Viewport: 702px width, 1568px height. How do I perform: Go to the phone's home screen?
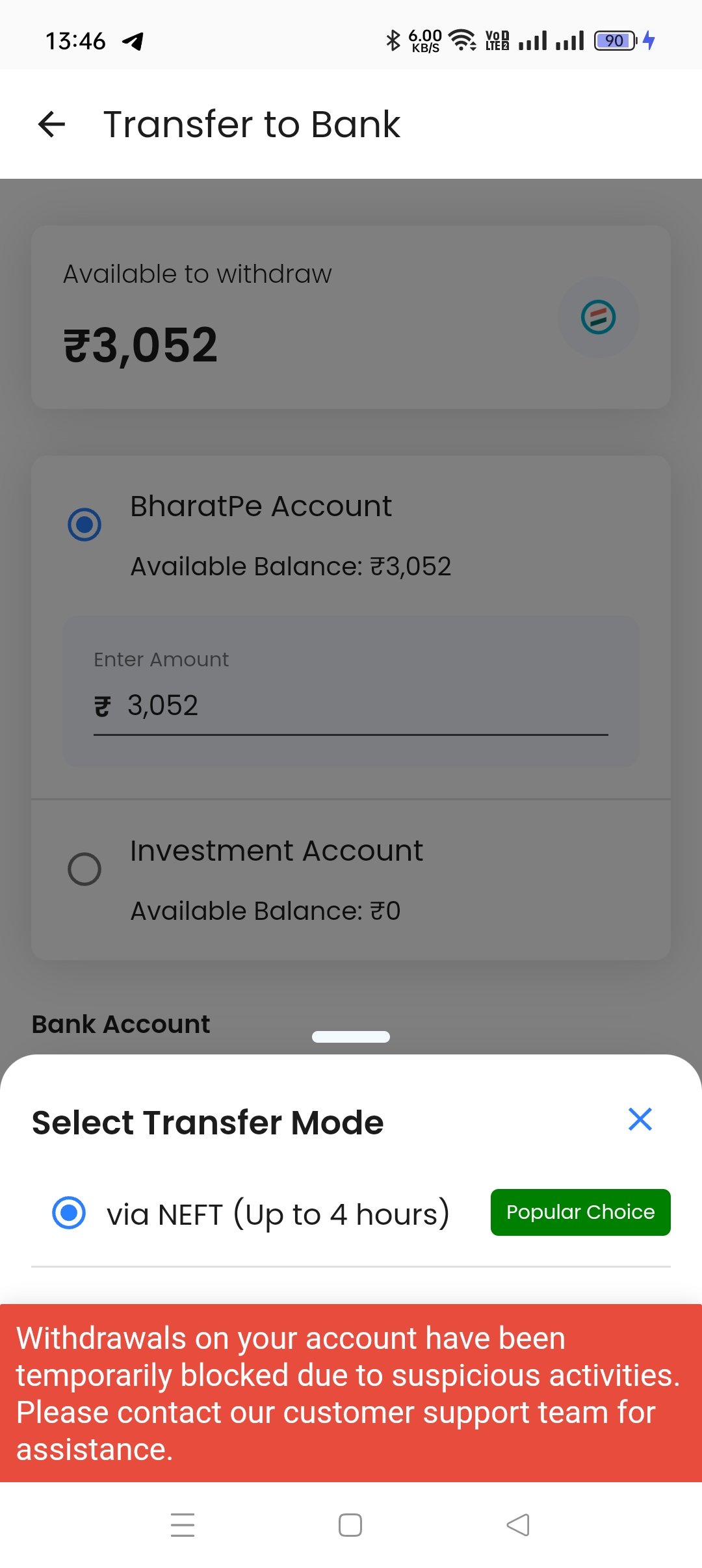[350, 1525]
